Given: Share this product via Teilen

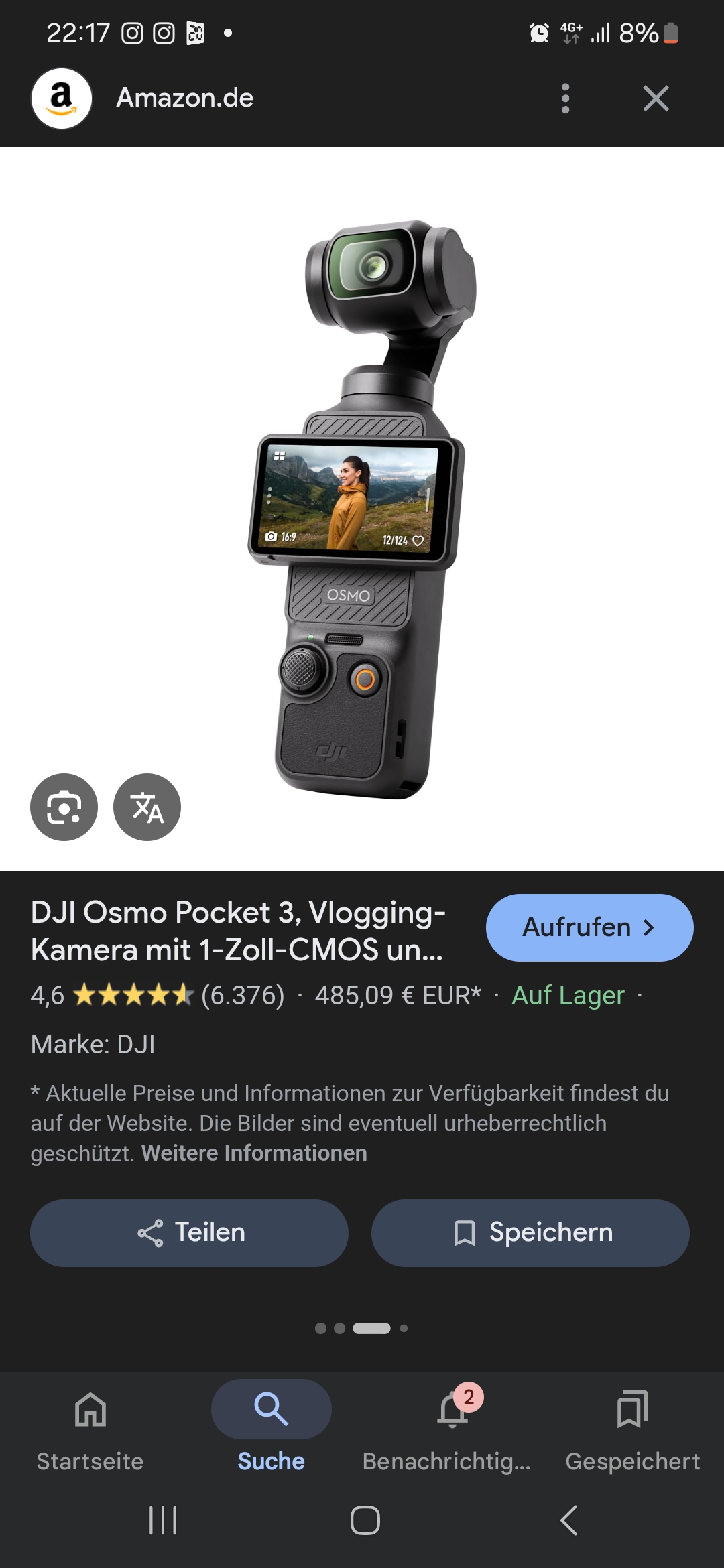Looking at the screenshot, I should click(x=189, y=1232).
